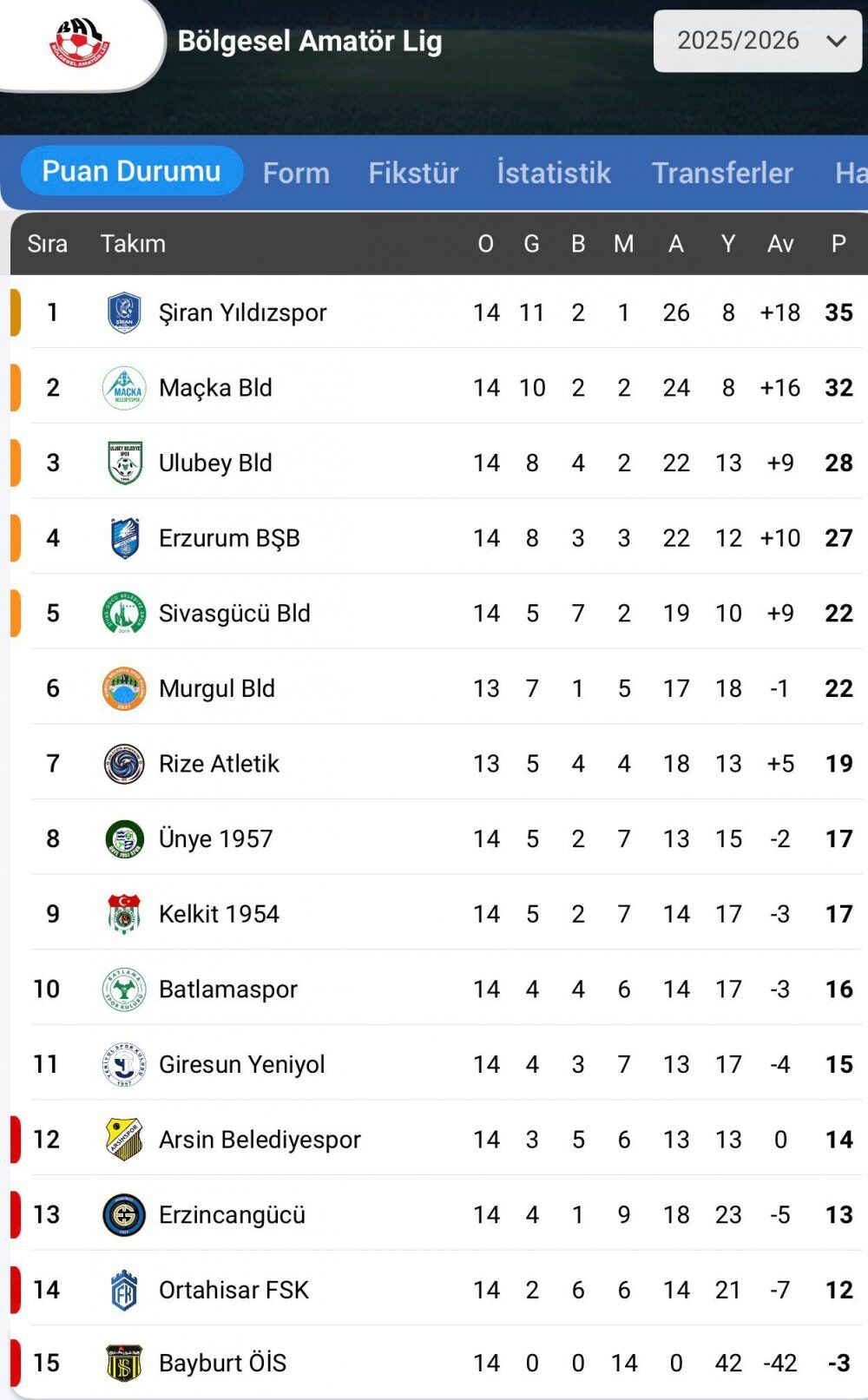Open Maçka Bld team row
This screenshot has width=868, height=1400.
(x=215, y=388)
